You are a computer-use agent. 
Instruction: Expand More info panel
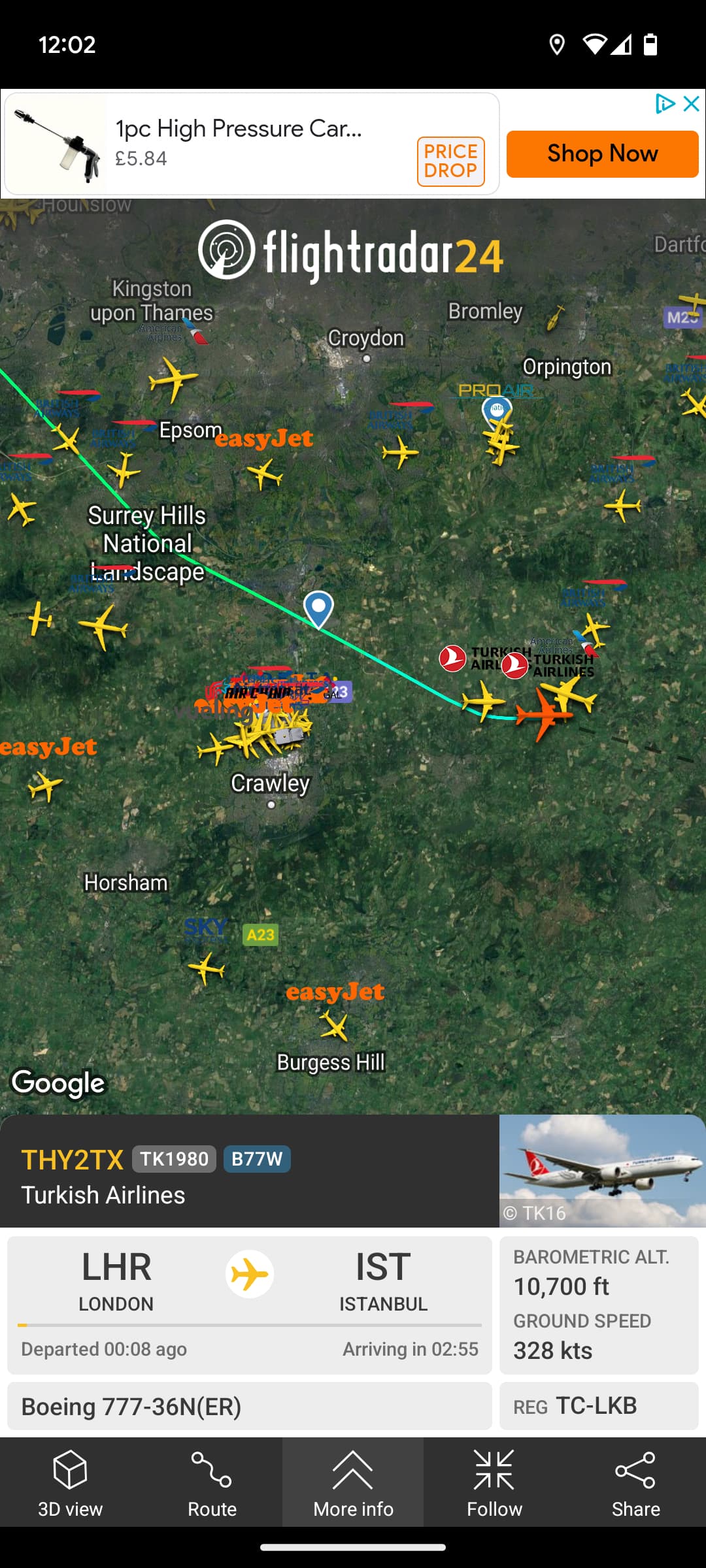pos(353,1482)
